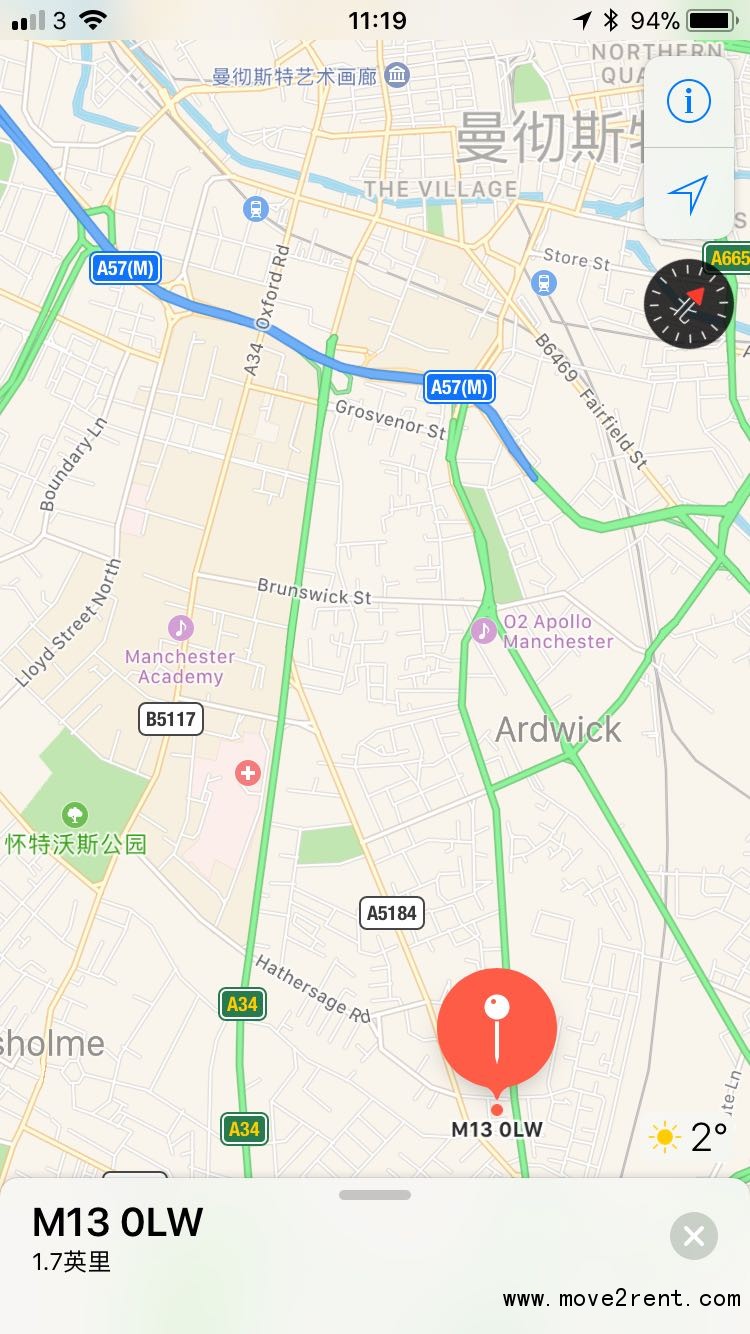Close the M13 0LW location card

coord(694,1236)
